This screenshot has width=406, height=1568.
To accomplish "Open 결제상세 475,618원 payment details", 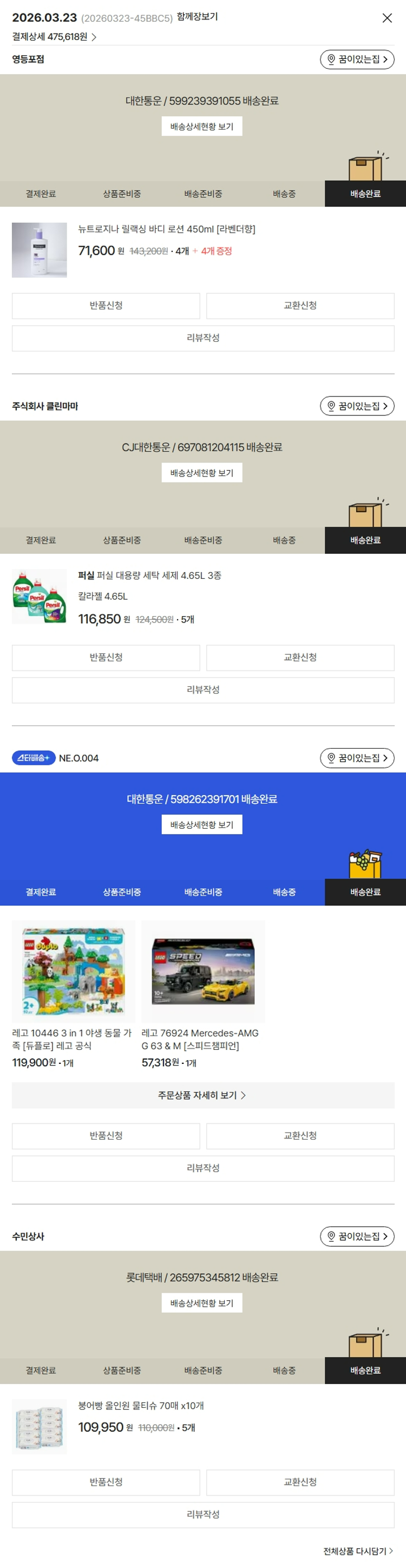I will point(54,37).
